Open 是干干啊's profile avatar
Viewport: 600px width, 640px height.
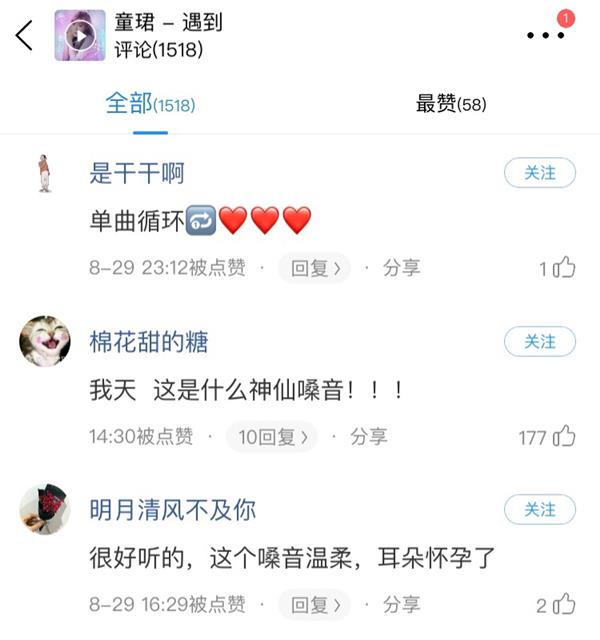pyautogui.click(x=44, y=174)
